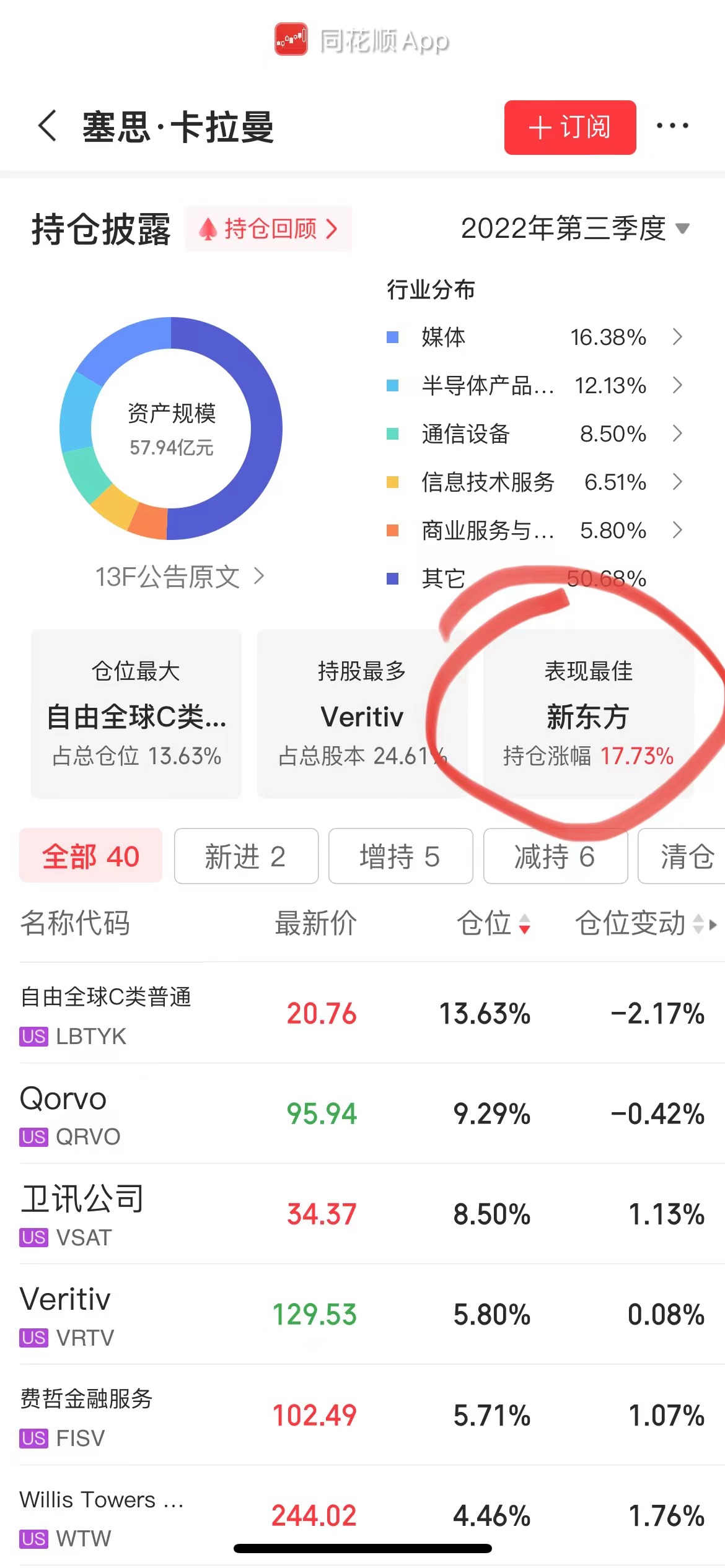Open the 持仓回顾 holdings review
The image size is (725, 1568).
coord(268,229)
